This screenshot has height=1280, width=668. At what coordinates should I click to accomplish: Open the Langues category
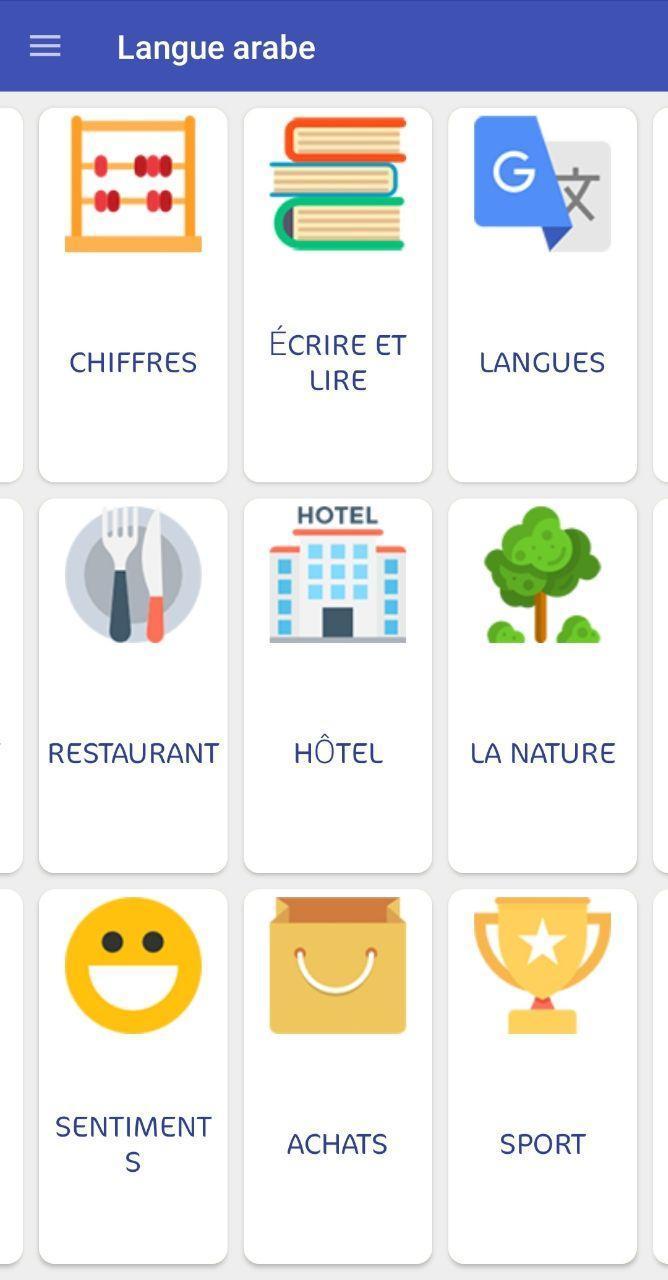[542, 295]
